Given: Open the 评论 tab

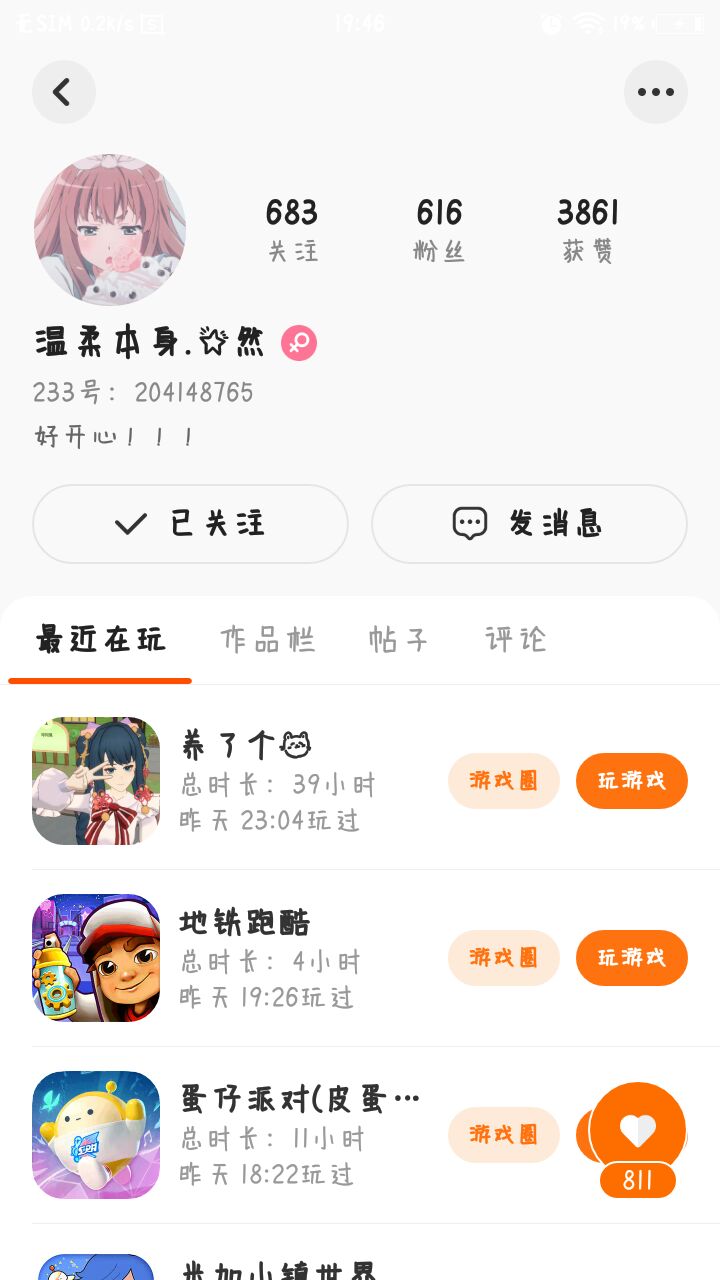Looking at the screenshot, I should pos(516,640).
